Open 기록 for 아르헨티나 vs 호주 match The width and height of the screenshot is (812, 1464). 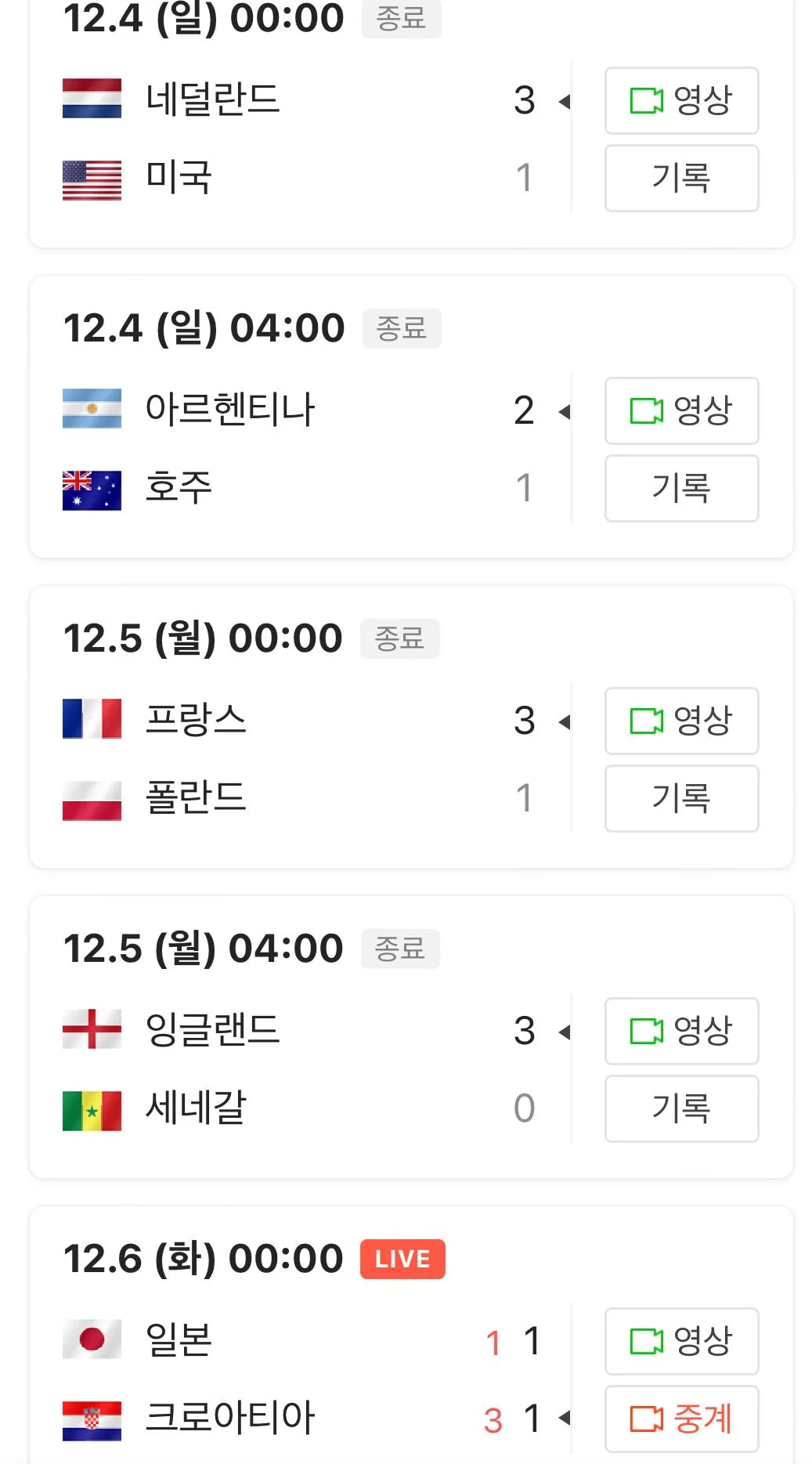point(681,488)
